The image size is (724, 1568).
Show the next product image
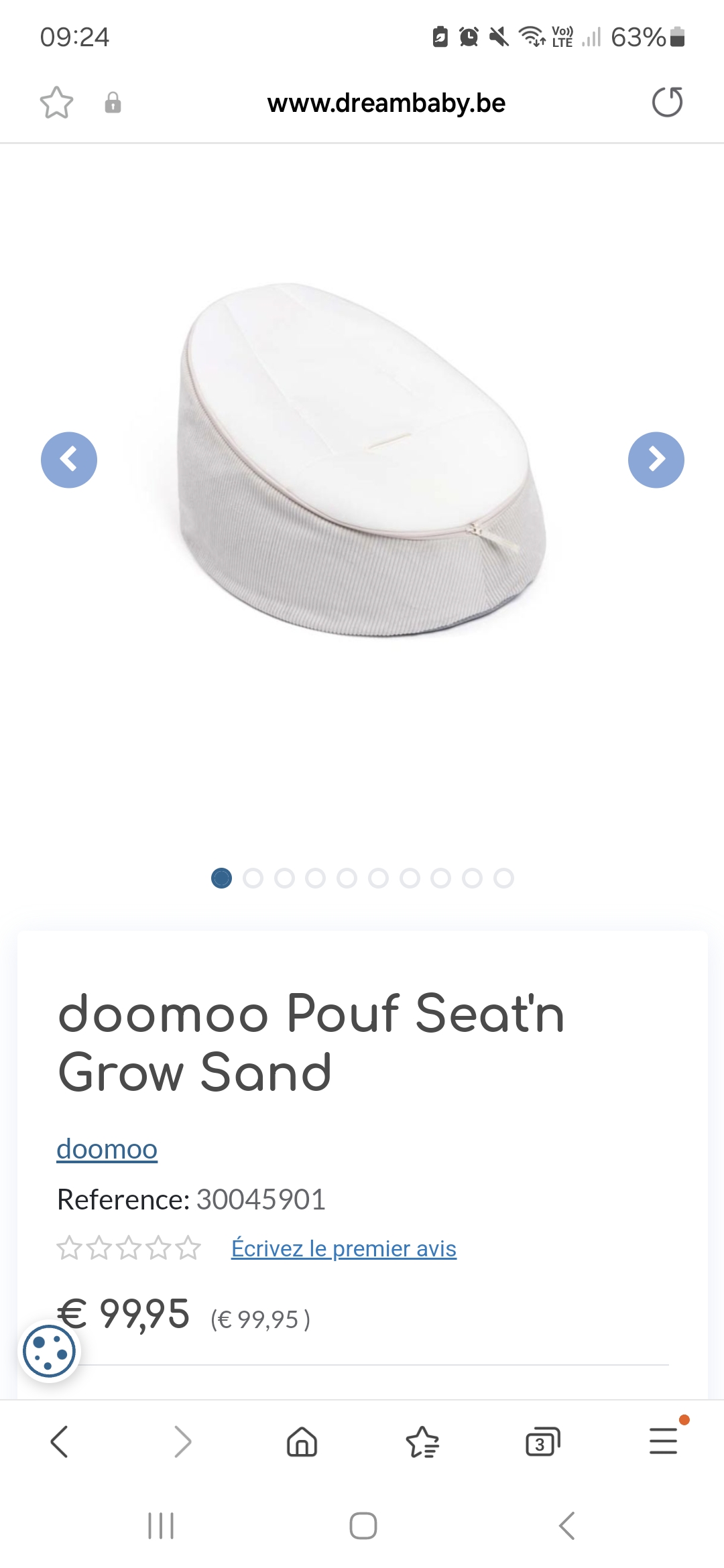[656, 460]
